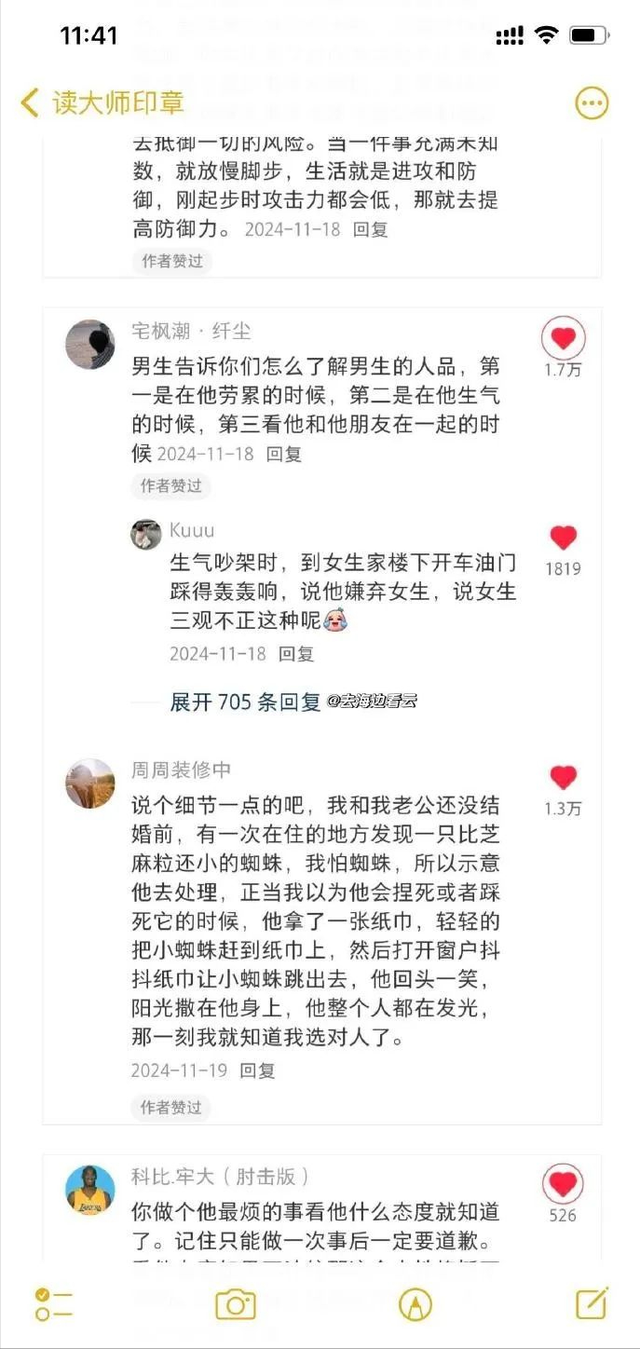Screen dimensions: 640x1349
Task: Open the markup pen tool
Action: coord(414,1304)
